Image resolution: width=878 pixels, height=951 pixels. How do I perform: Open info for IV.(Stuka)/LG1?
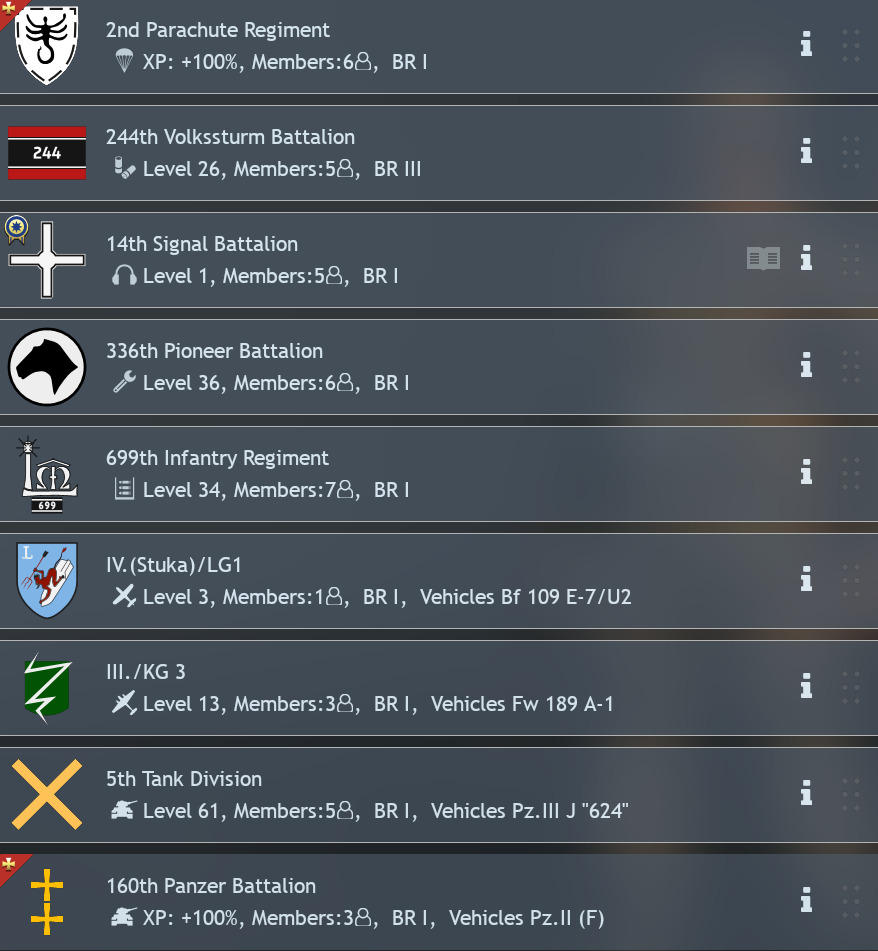pos(806,579)
